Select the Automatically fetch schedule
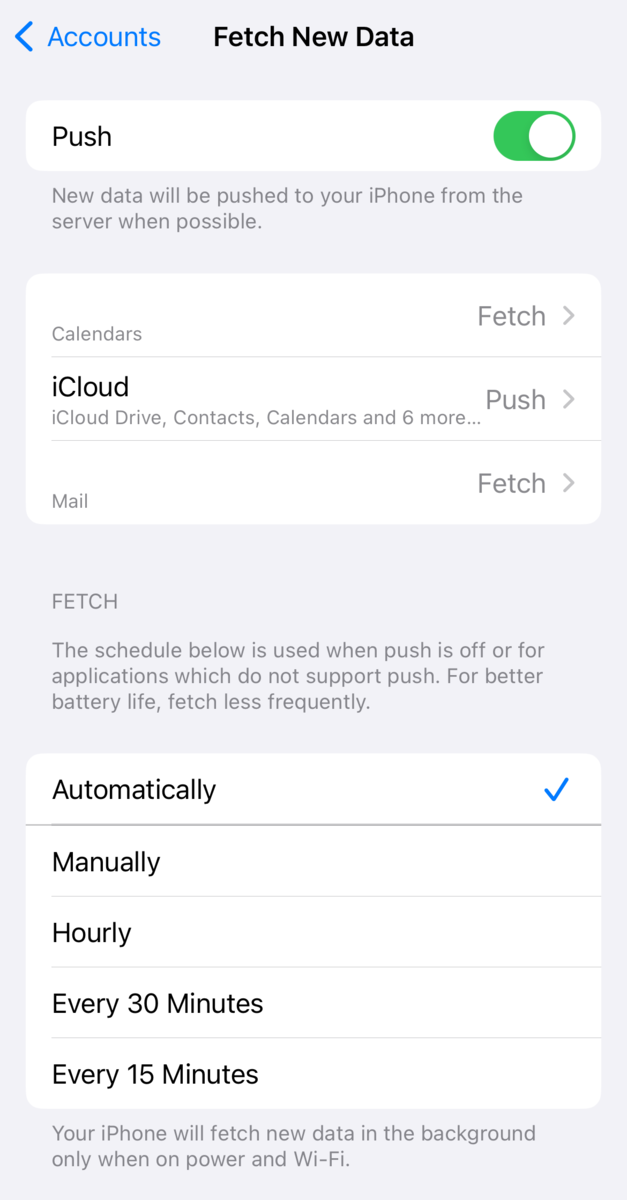This screenshot has width=627, height=1200. (x=313, y=790)
